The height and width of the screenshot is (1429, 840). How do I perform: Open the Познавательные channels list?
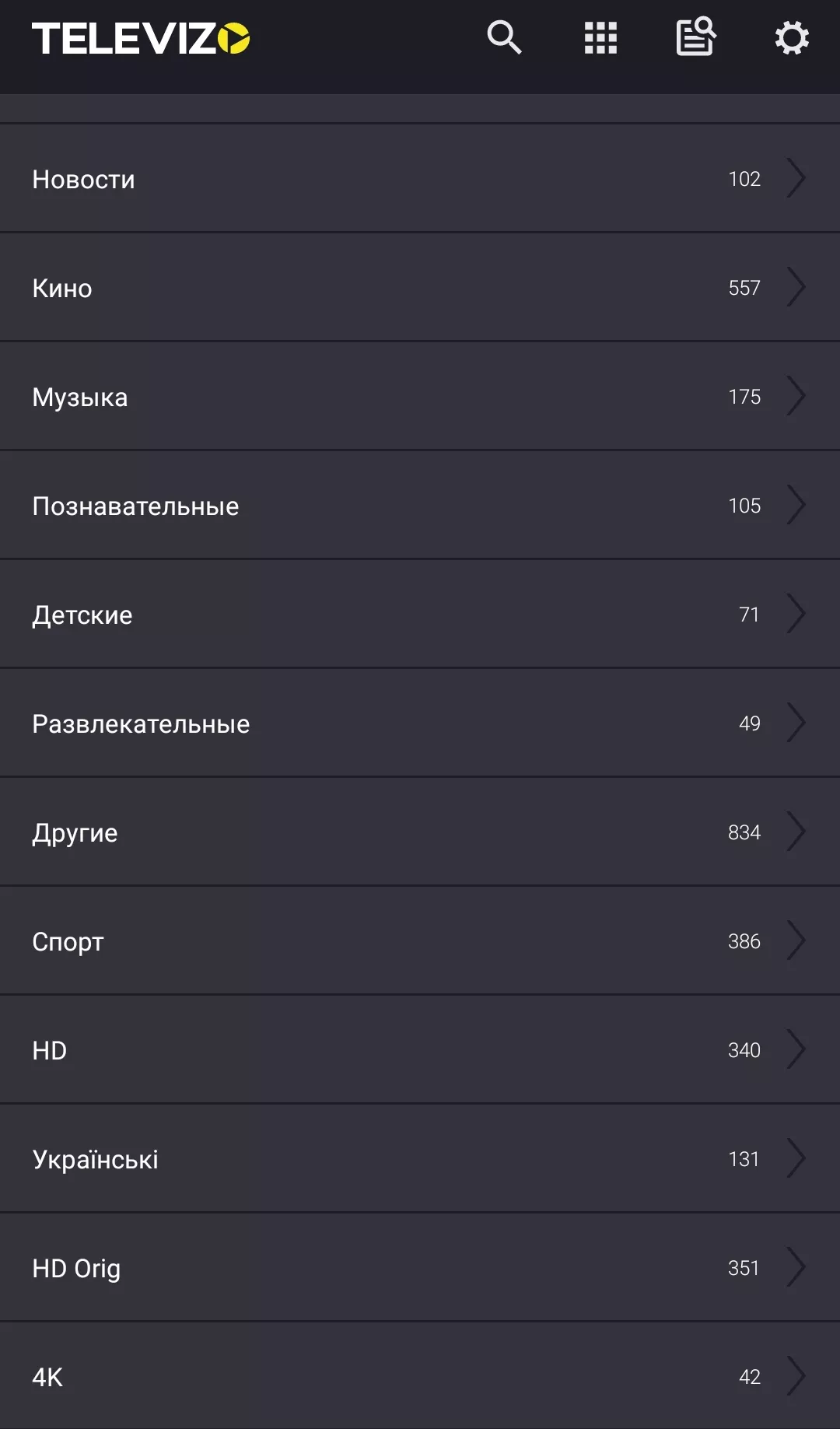pyautogui.click(x=420, y=505)
